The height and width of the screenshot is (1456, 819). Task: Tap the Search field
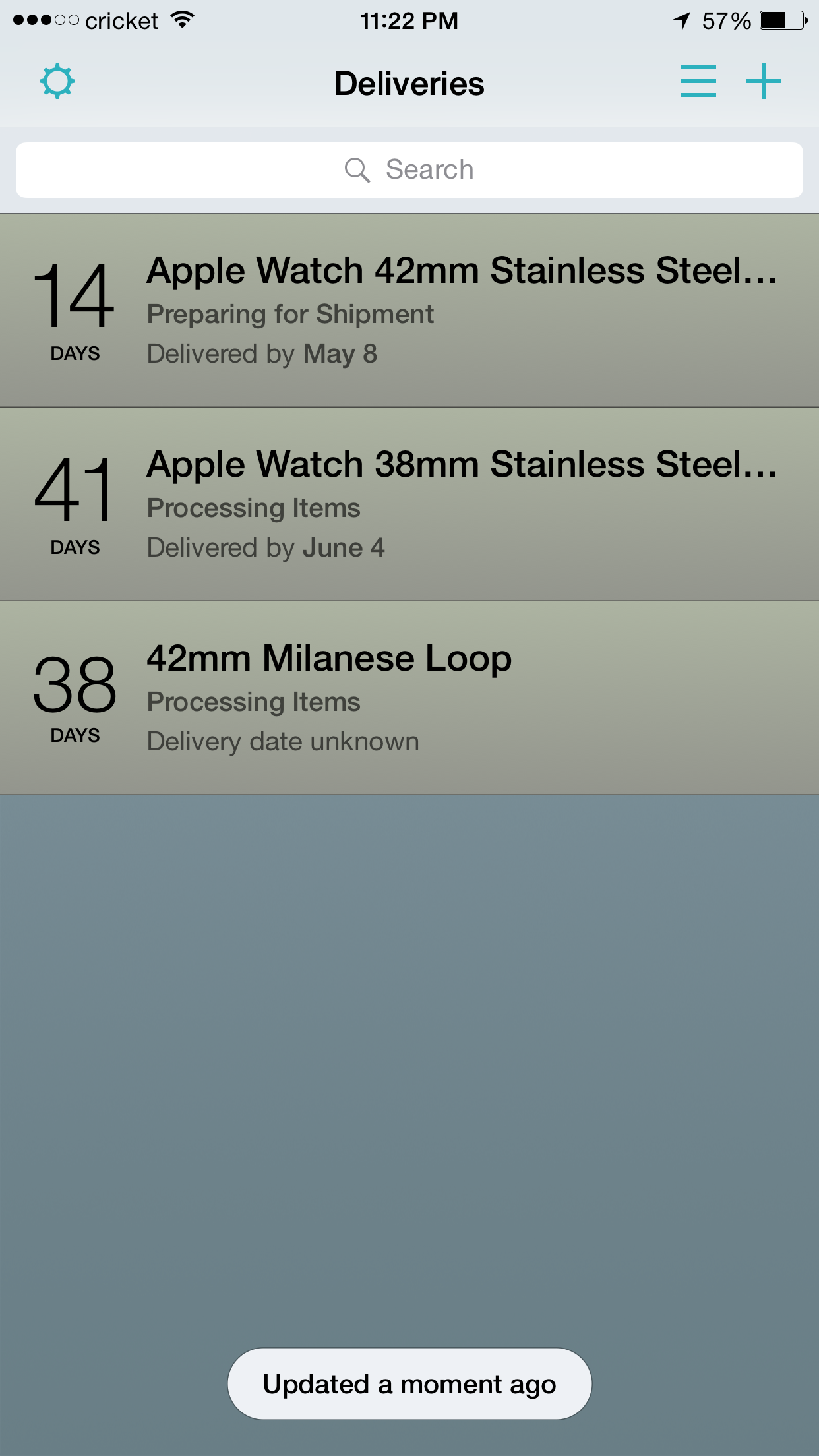409,170
